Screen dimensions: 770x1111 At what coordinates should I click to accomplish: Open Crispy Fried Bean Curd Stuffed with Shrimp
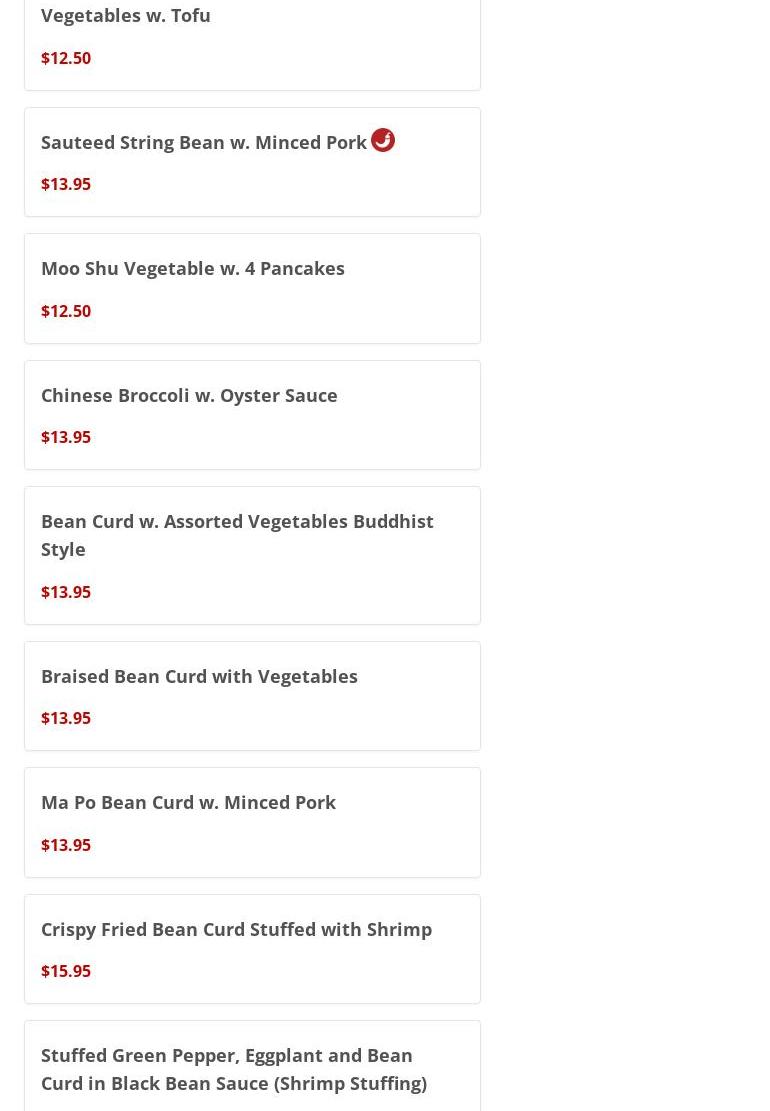click(236, 929)
